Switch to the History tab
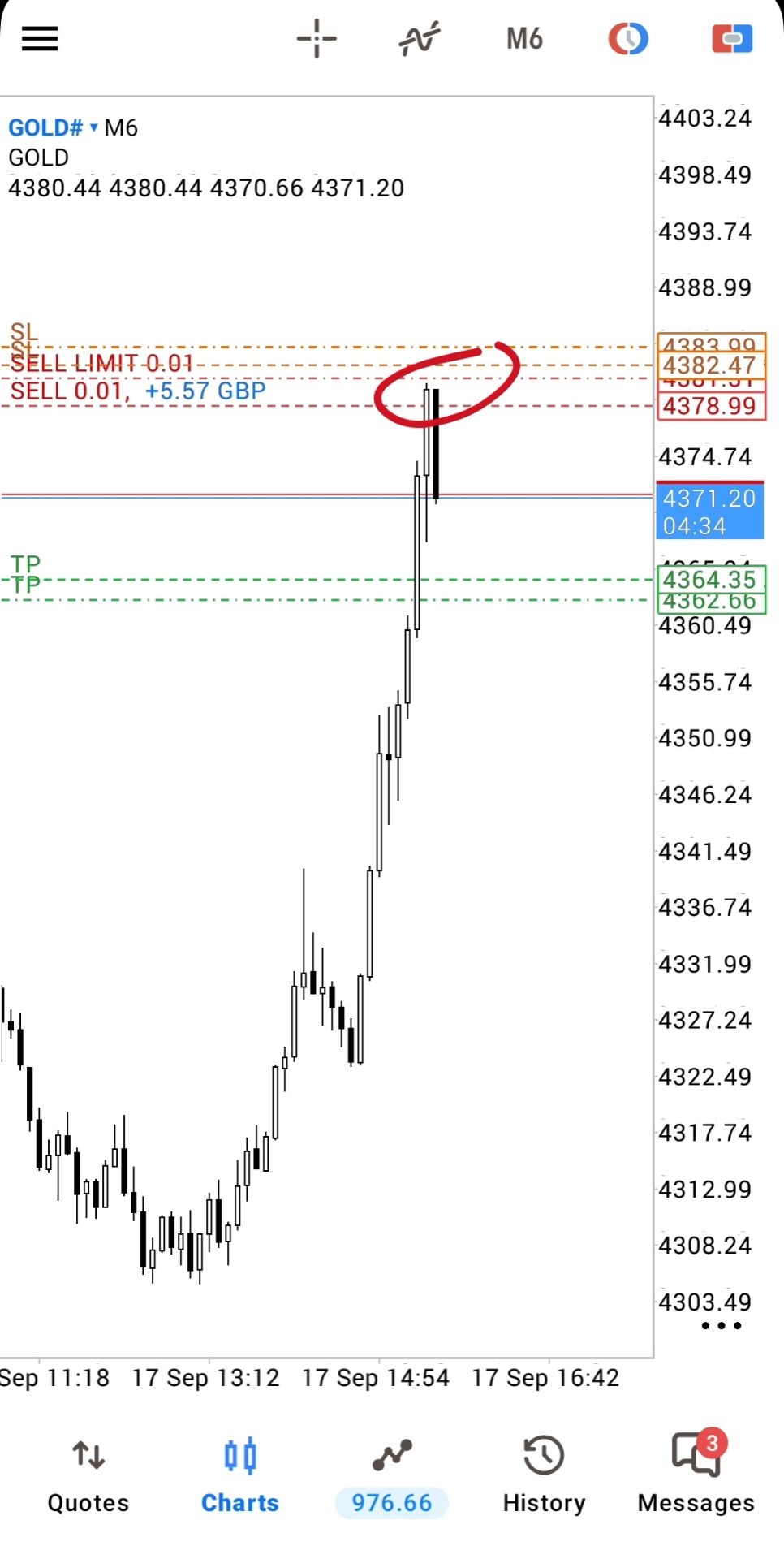 pyautogui.click(x=544, y=1475)
